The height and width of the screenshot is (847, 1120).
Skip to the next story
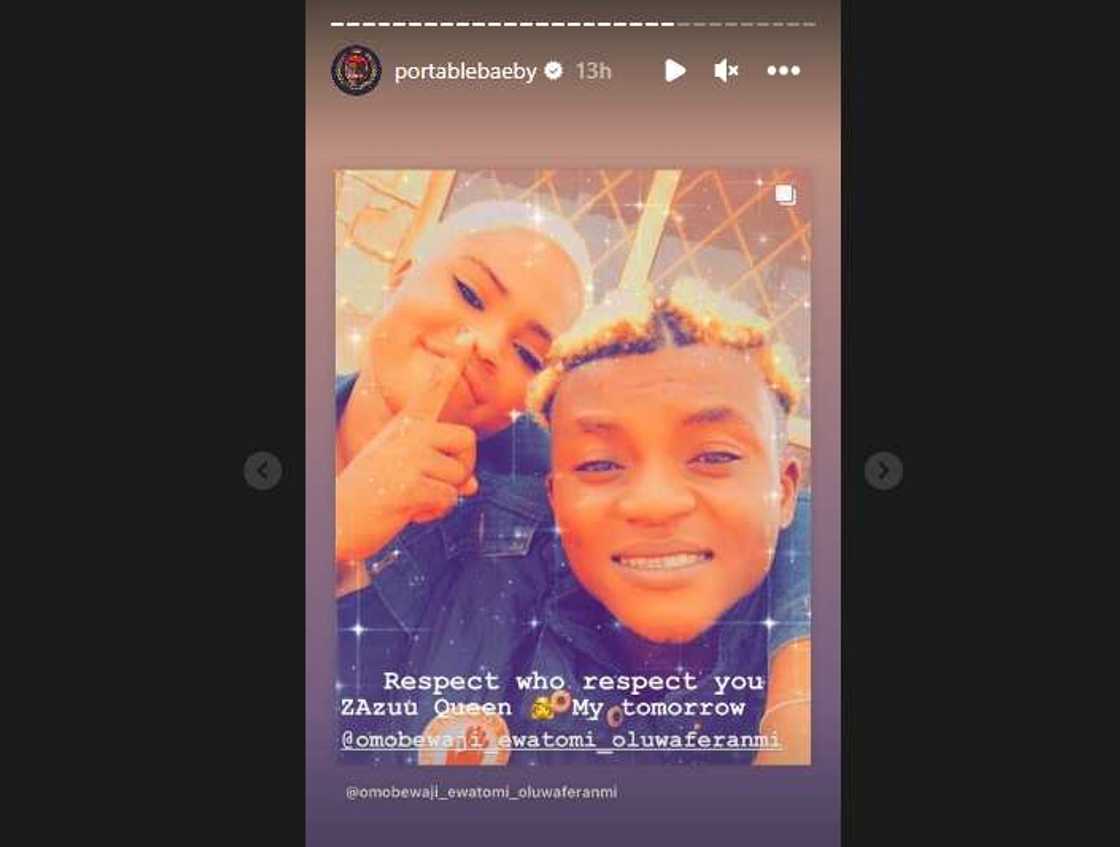883,470
